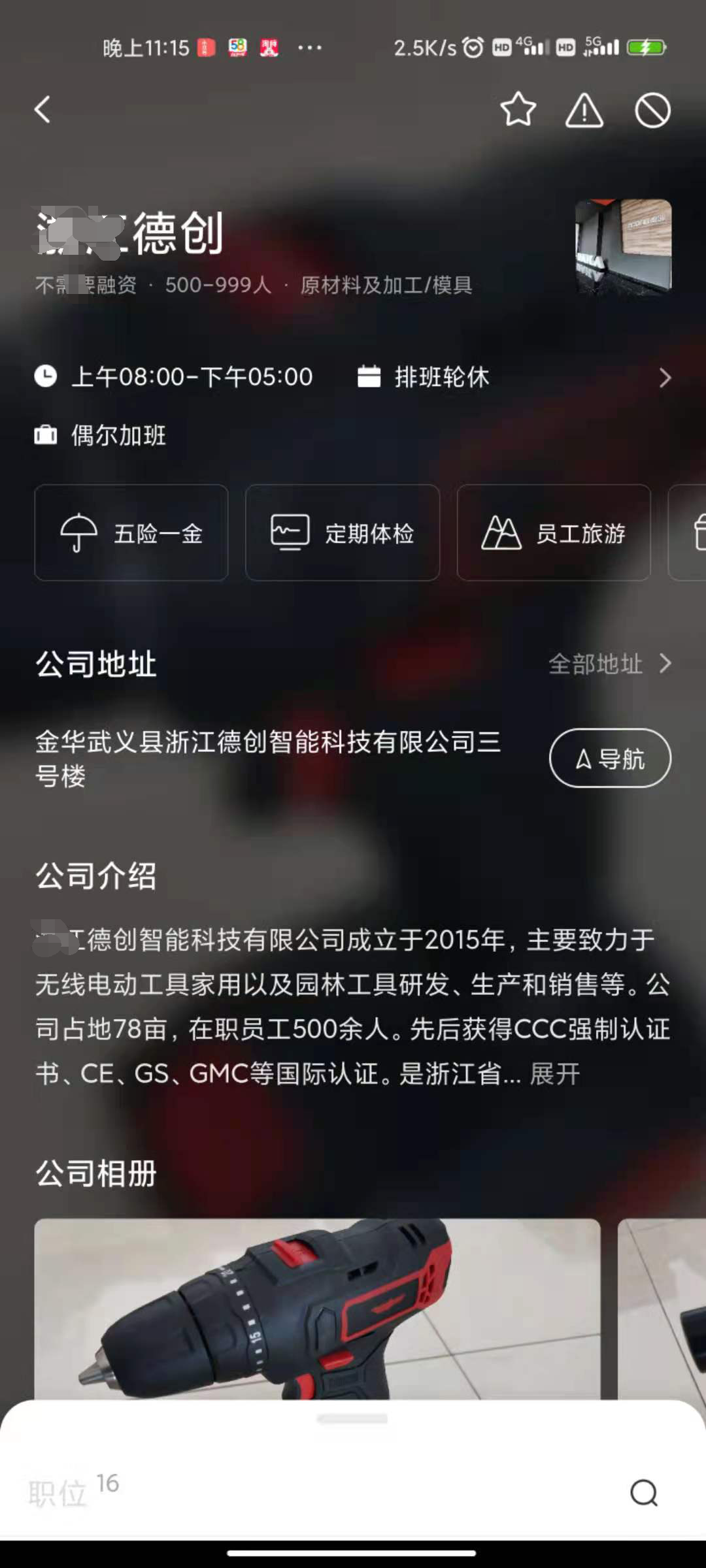Tap the briefcase icon beside 偶尔加班

(44, 435)
